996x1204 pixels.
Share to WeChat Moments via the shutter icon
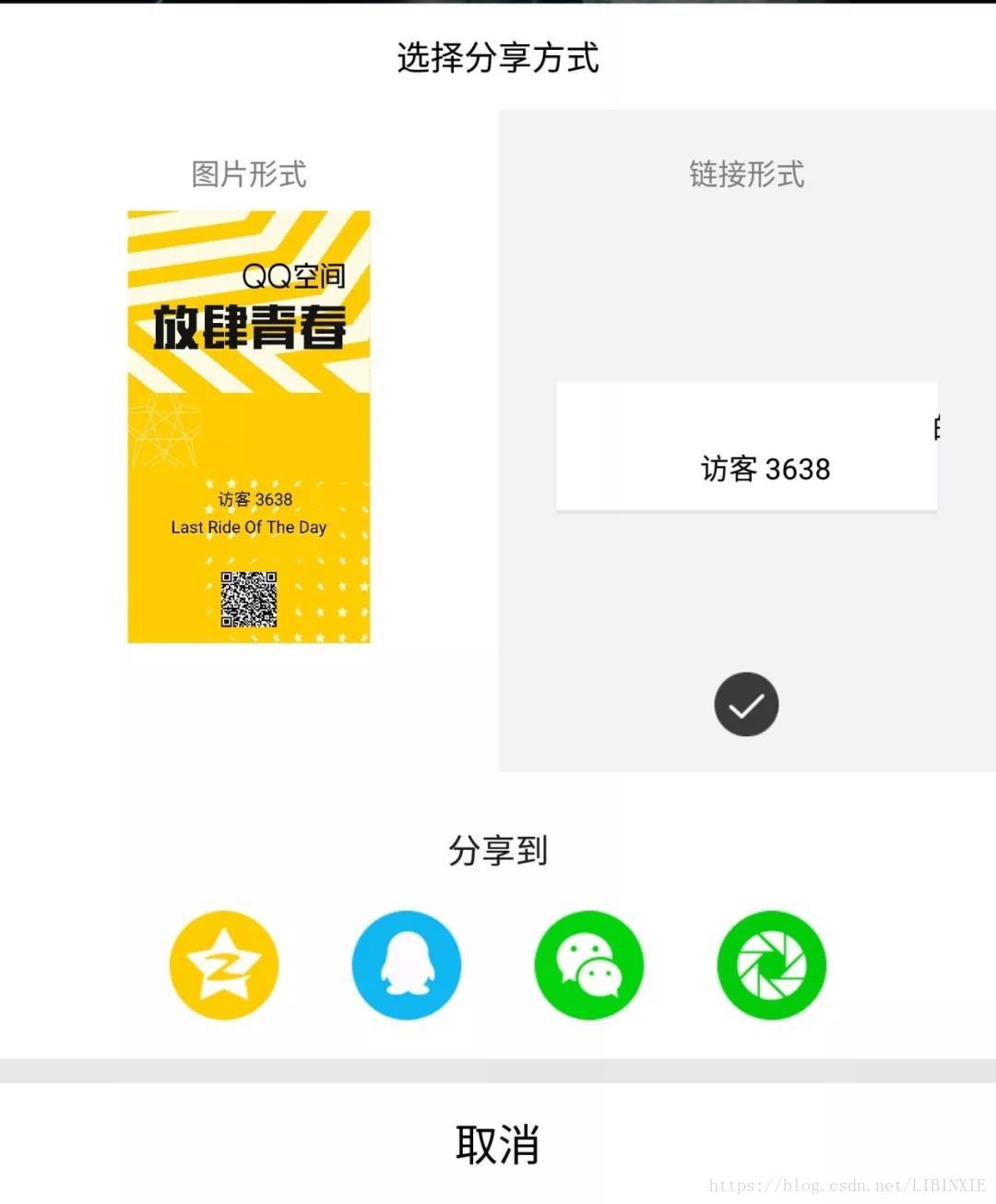771,965
